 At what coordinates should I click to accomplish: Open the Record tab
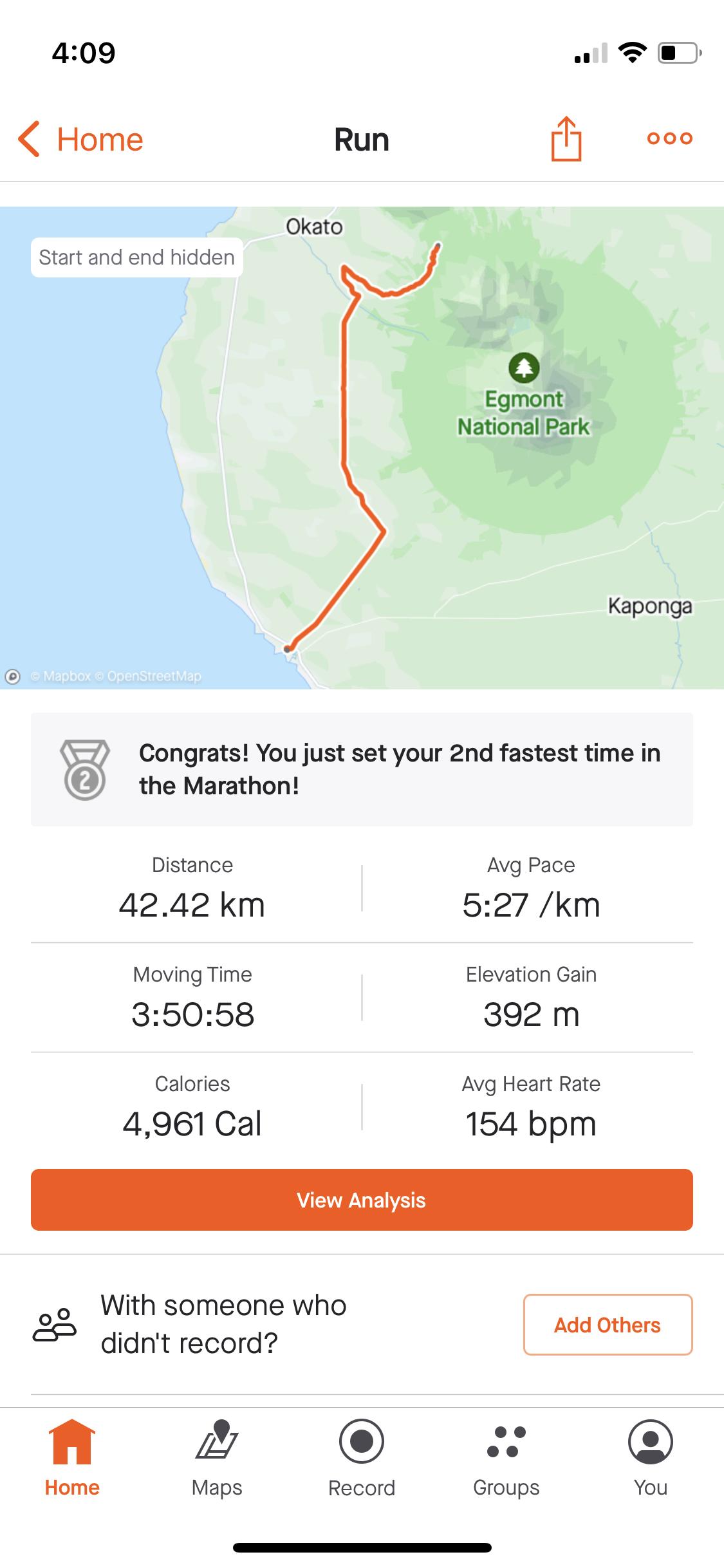(x=362, y=1459)
